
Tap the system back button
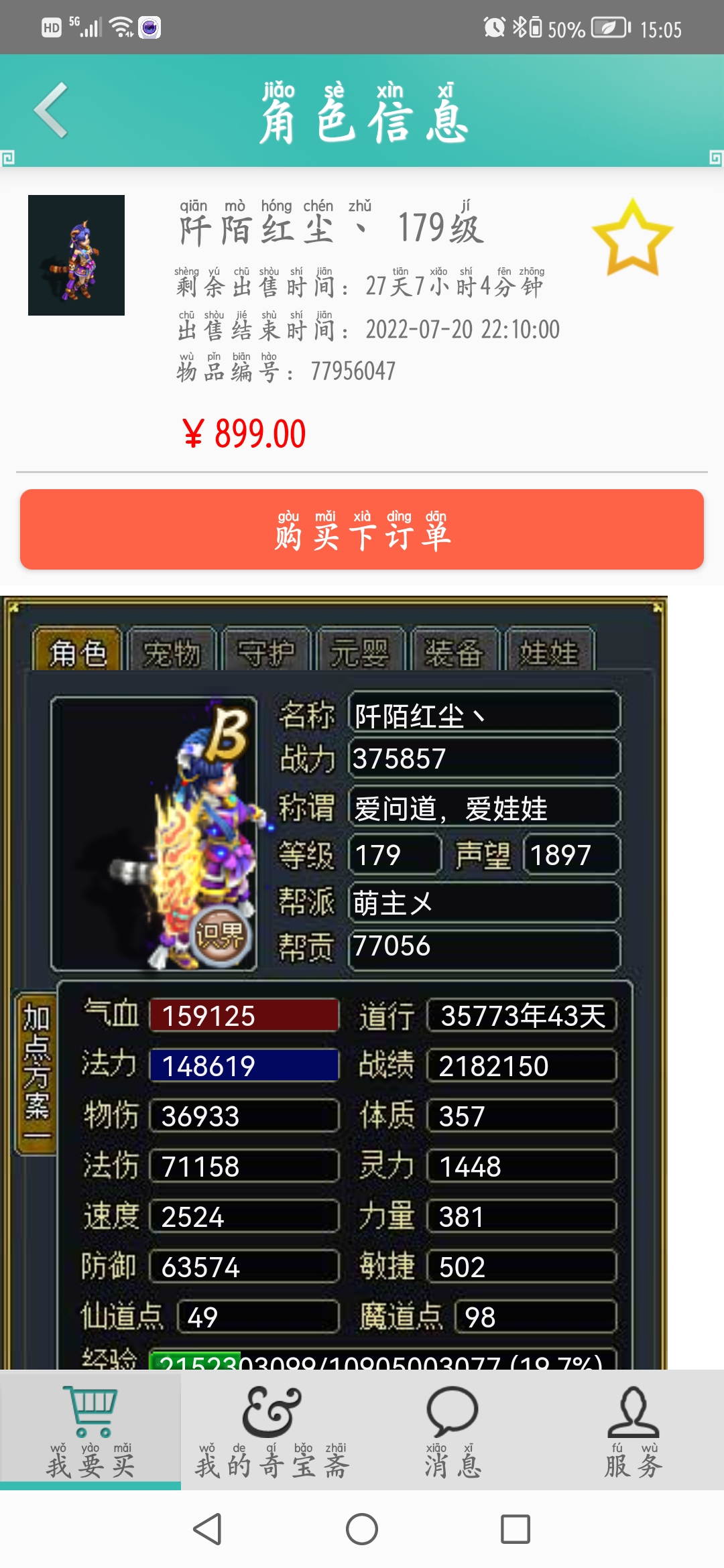pyautogui.click(x=208, y=1529)
